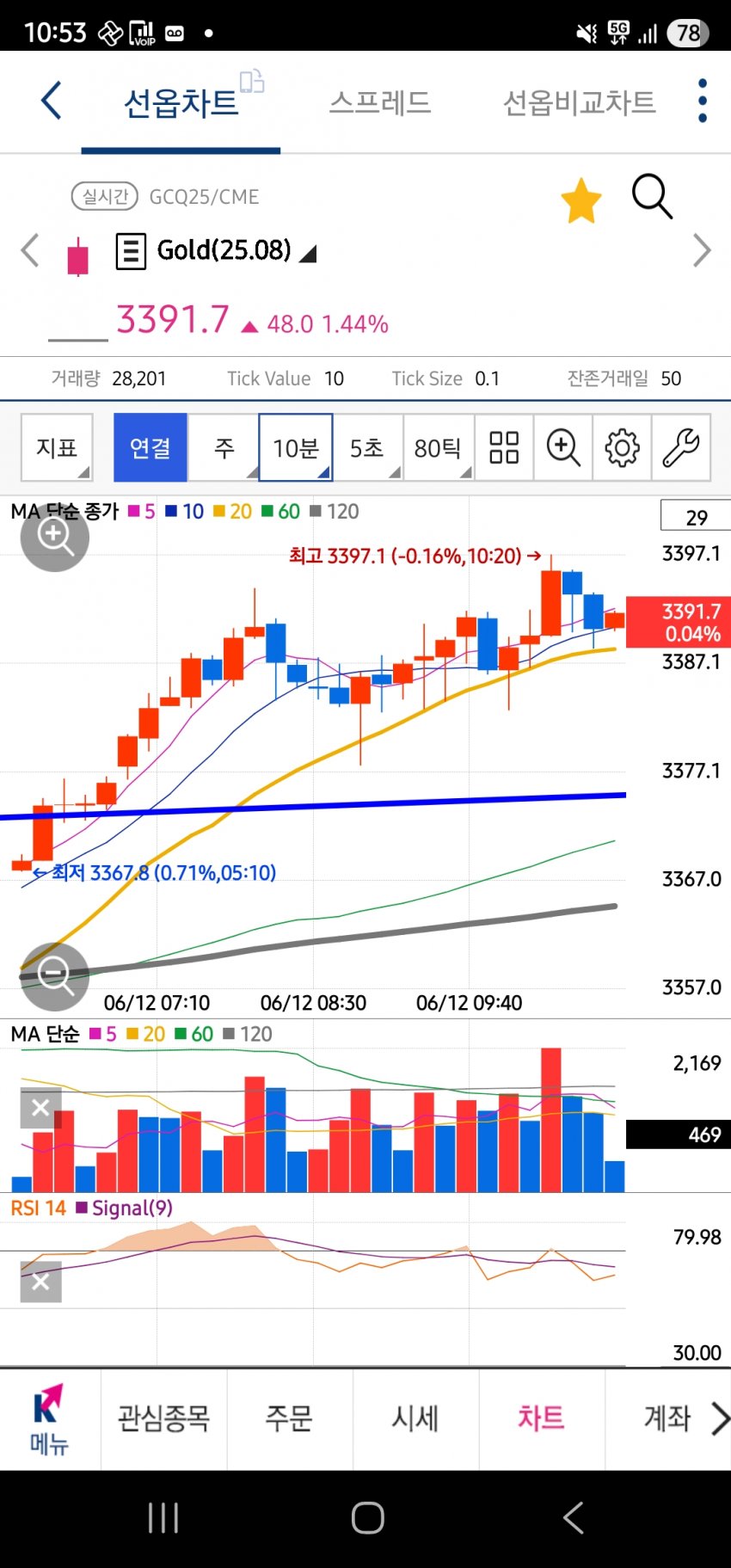The image size is (731, 1568).
Task: Zoom out the chart with minus magnifier
Action: coord(55,976)
